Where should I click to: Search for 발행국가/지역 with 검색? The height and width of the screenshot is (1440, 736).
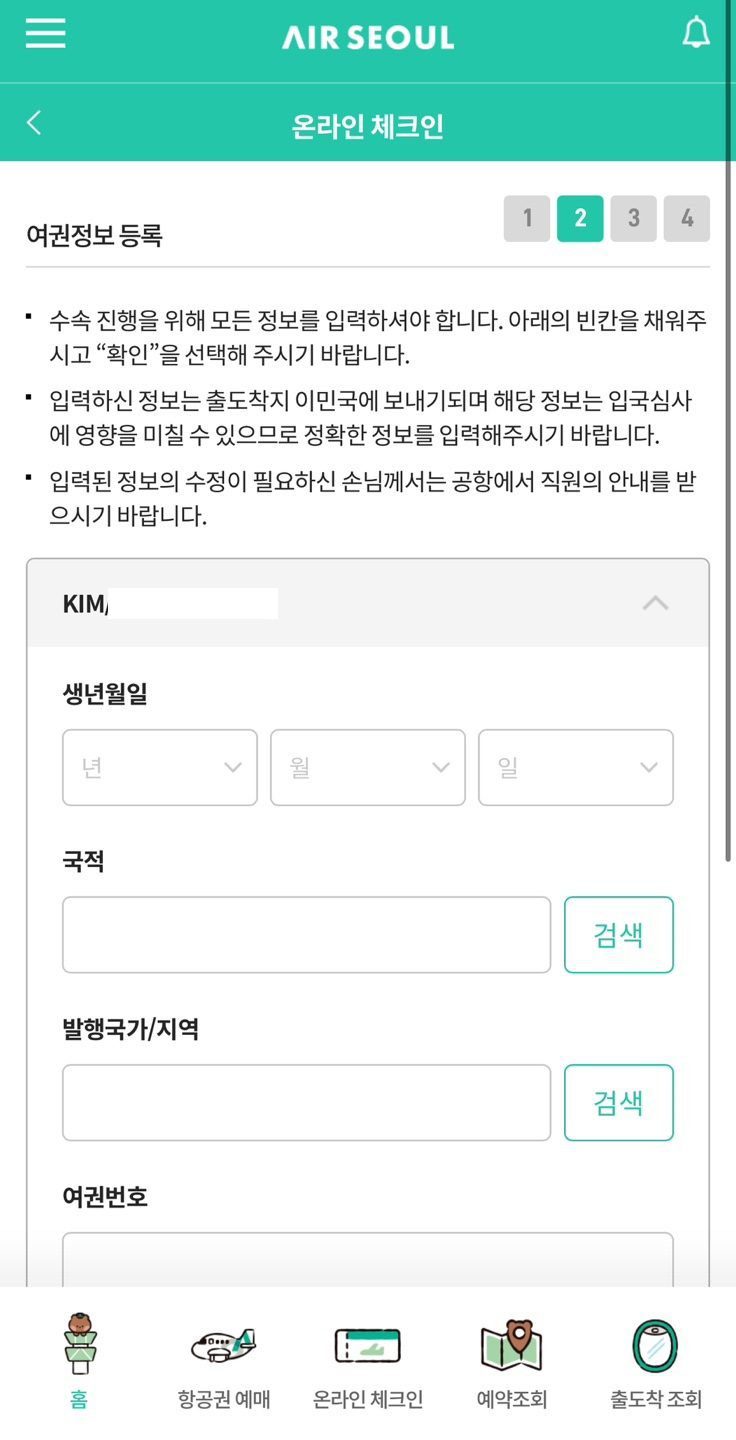618,1103
